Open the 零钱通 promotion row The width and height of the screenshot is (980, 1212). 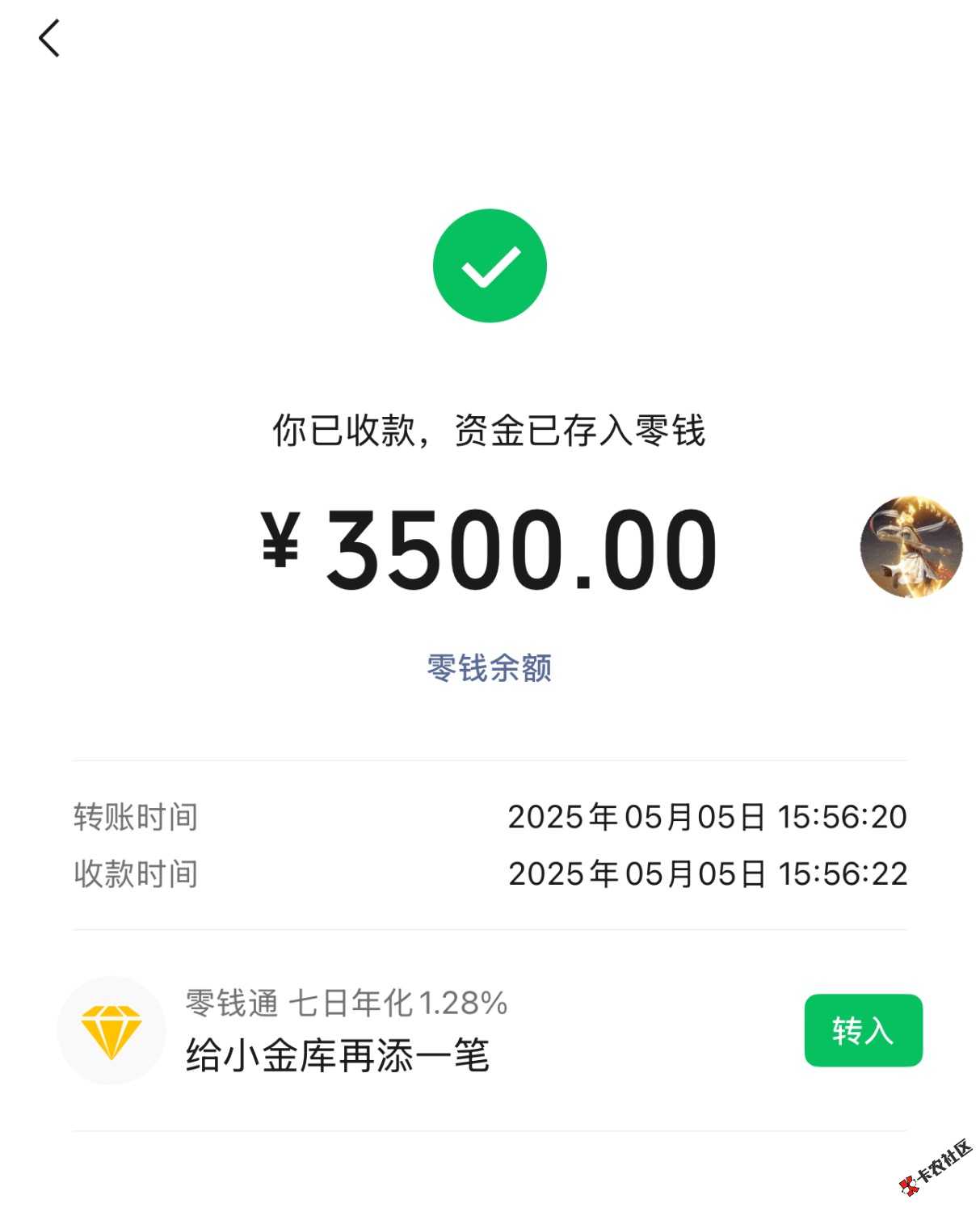[x=339, y=1030]
